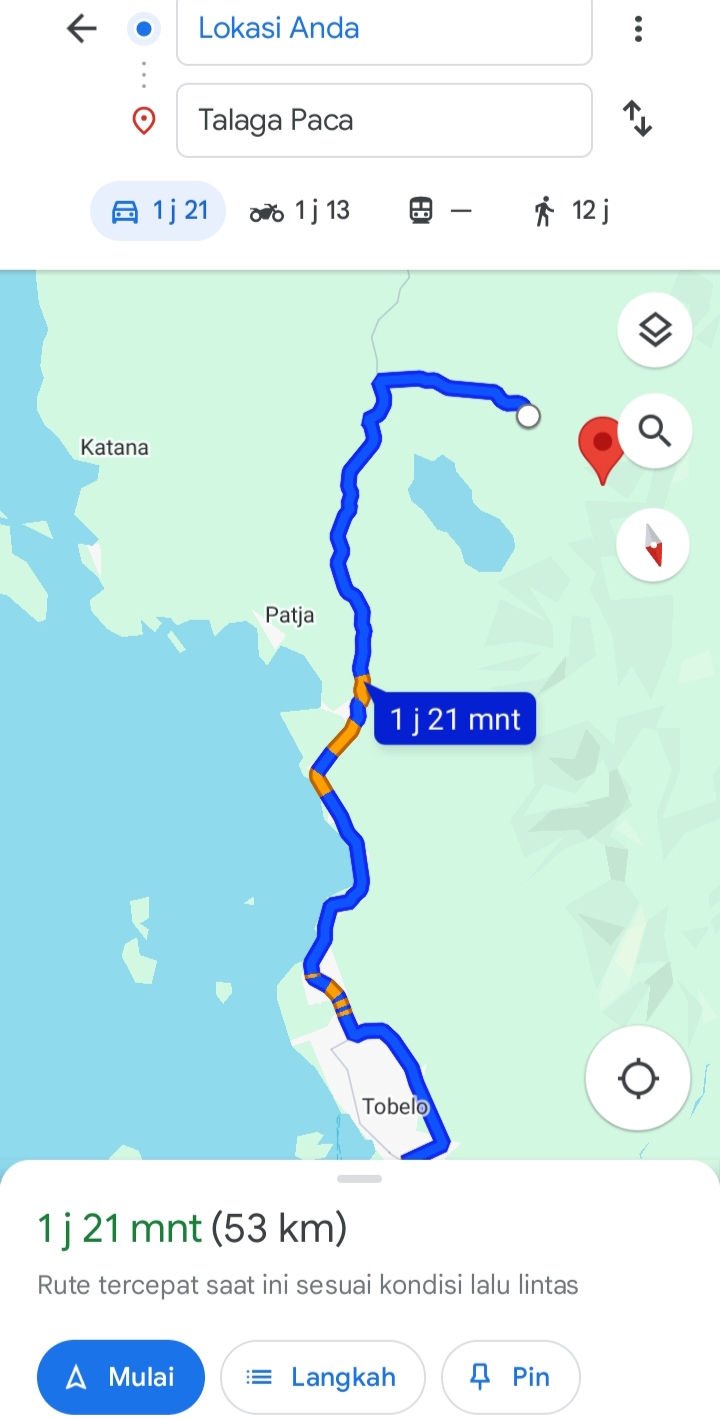The height and width of the screenshot is (1420, 720).
Task: Switch to public transit travel mode
Action: [x=440, y=211]
